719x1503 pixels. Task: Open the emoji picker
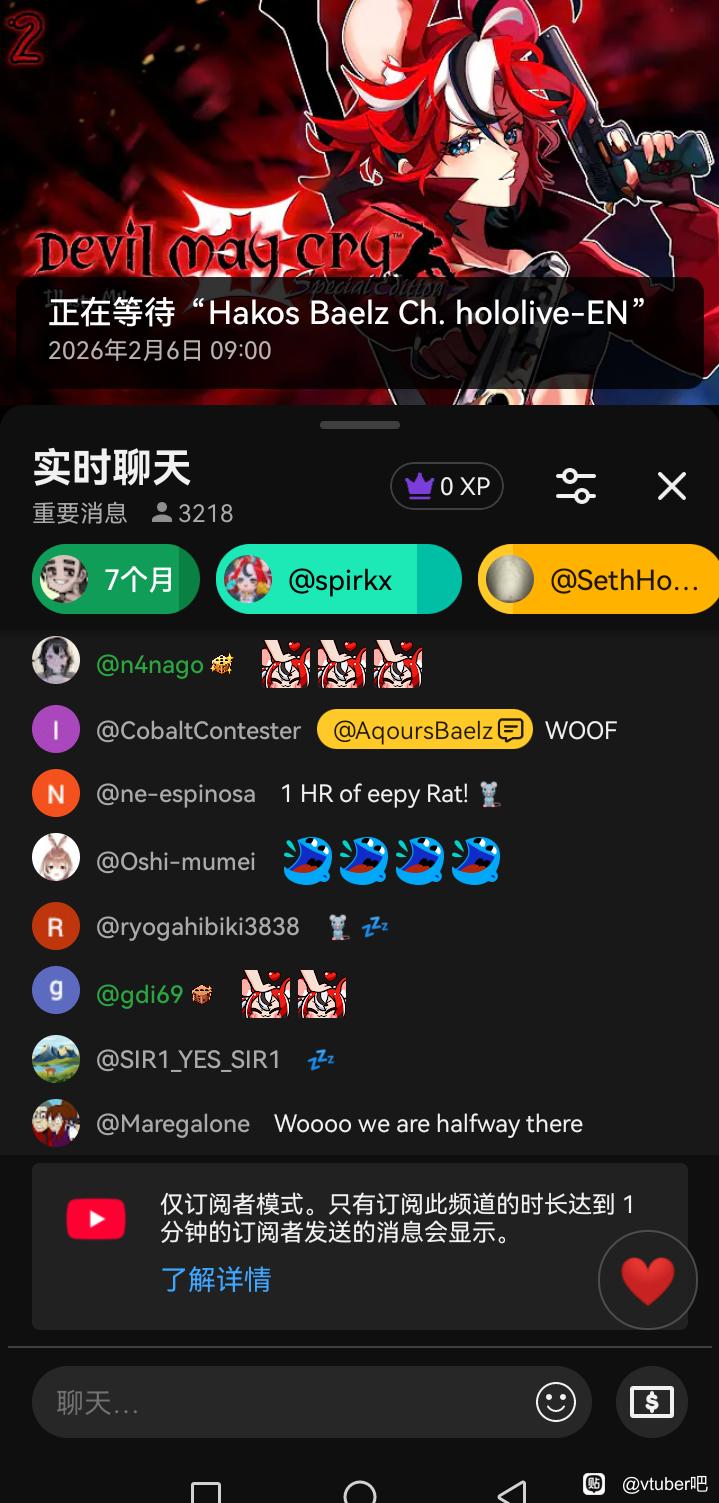556,1402
